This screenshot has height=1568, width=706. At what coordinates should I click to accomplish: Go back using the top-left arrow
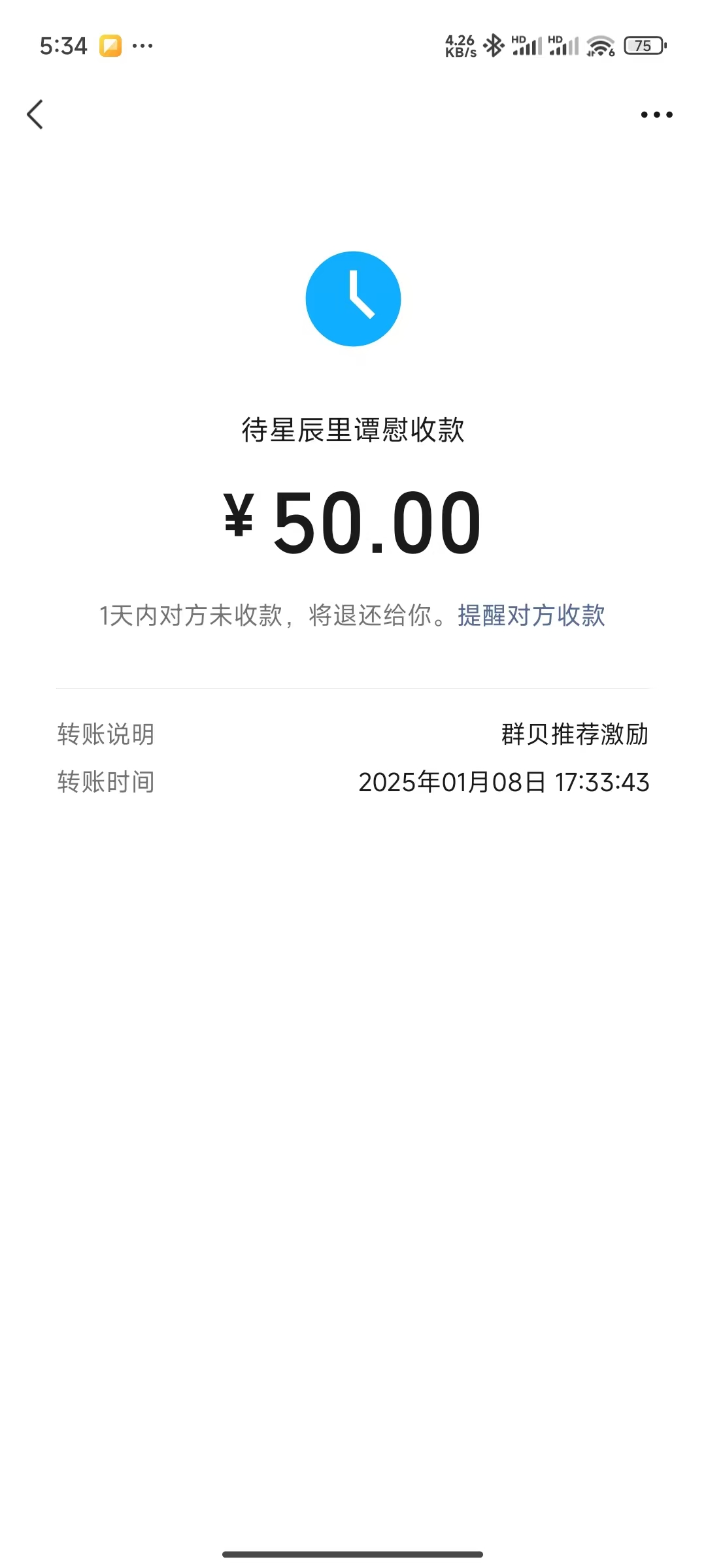35,115
